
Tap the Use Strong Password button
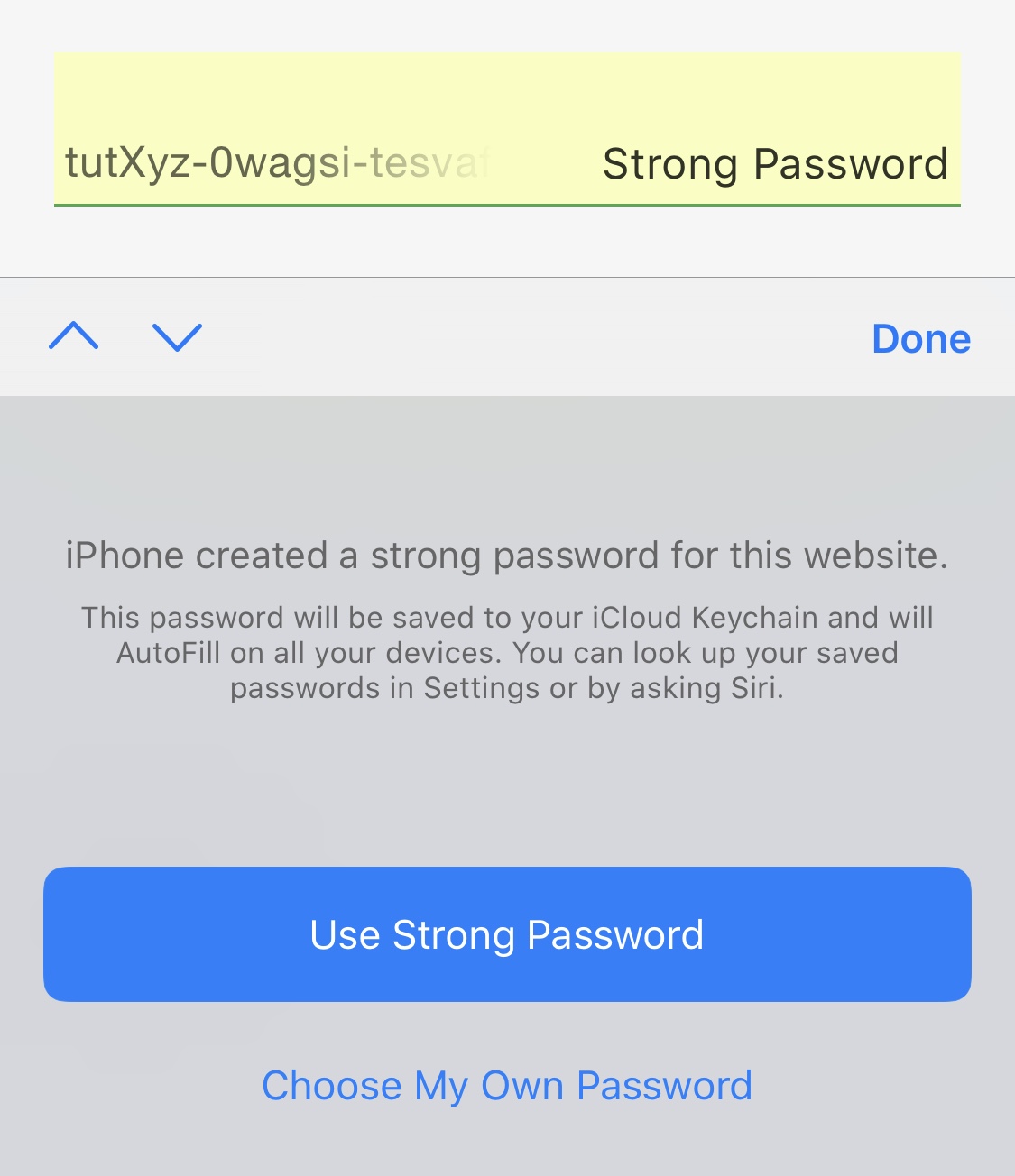click(507, 934)
